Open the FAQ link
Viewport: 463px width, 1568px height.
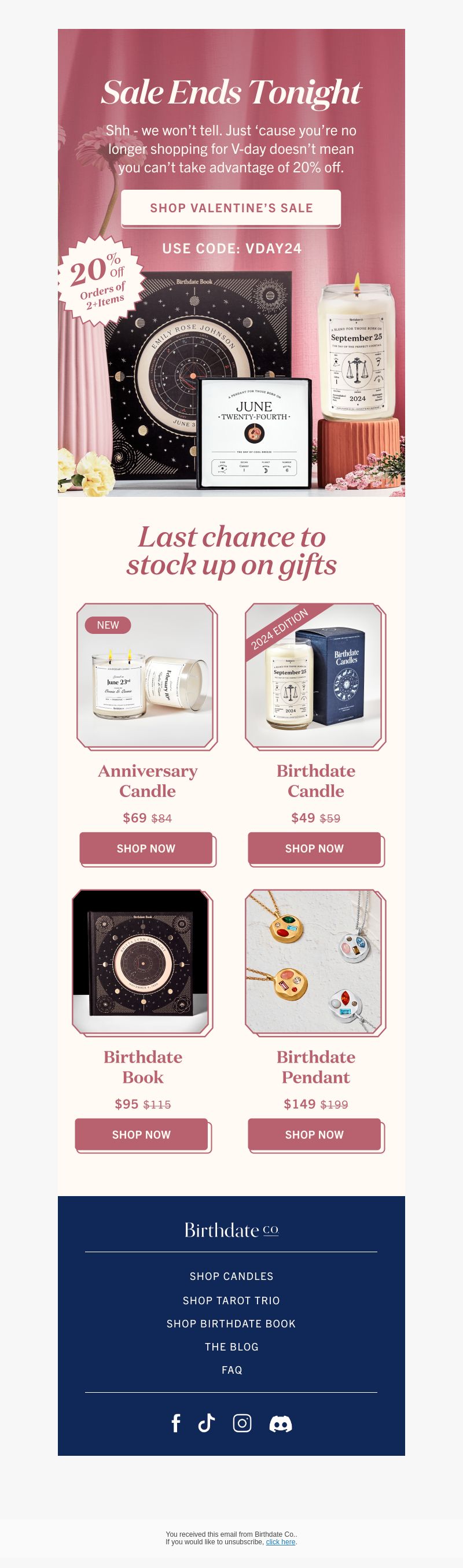(231, 1370)
